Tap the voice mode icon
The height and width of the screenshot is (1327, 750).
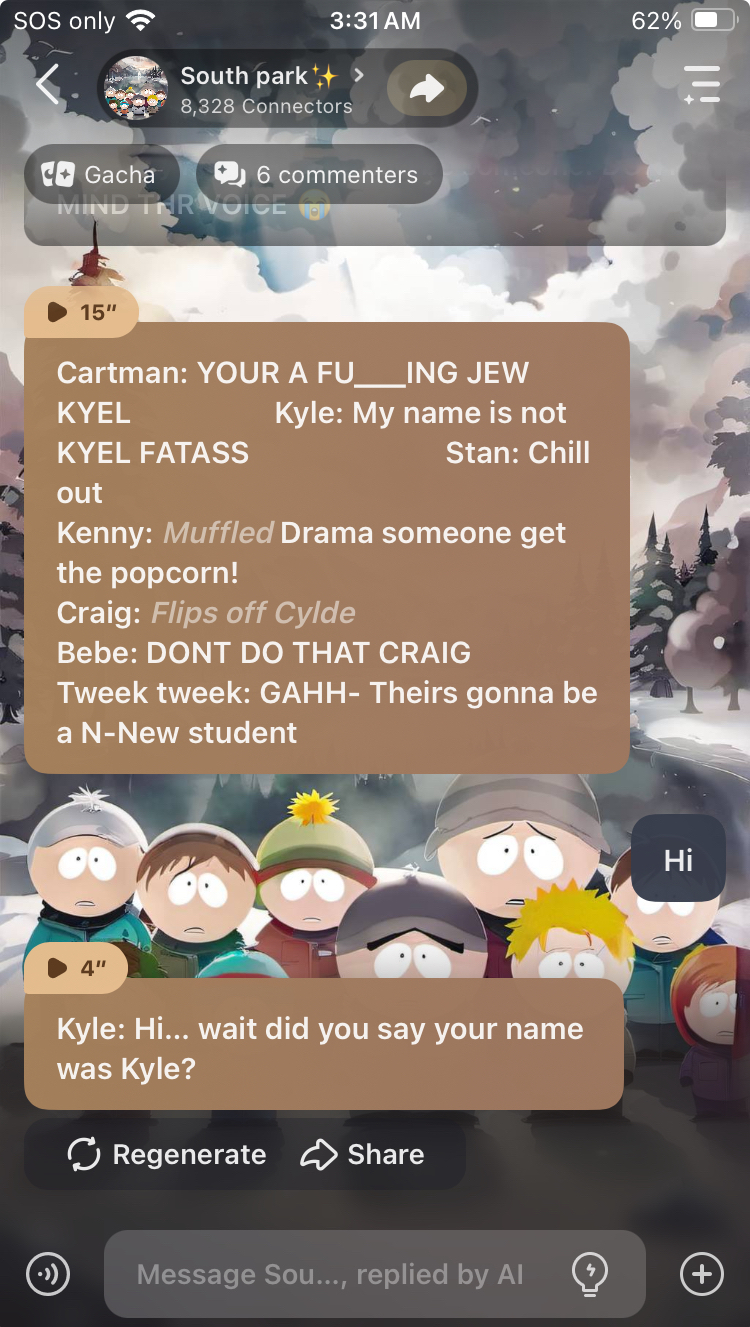[48, 1274]
